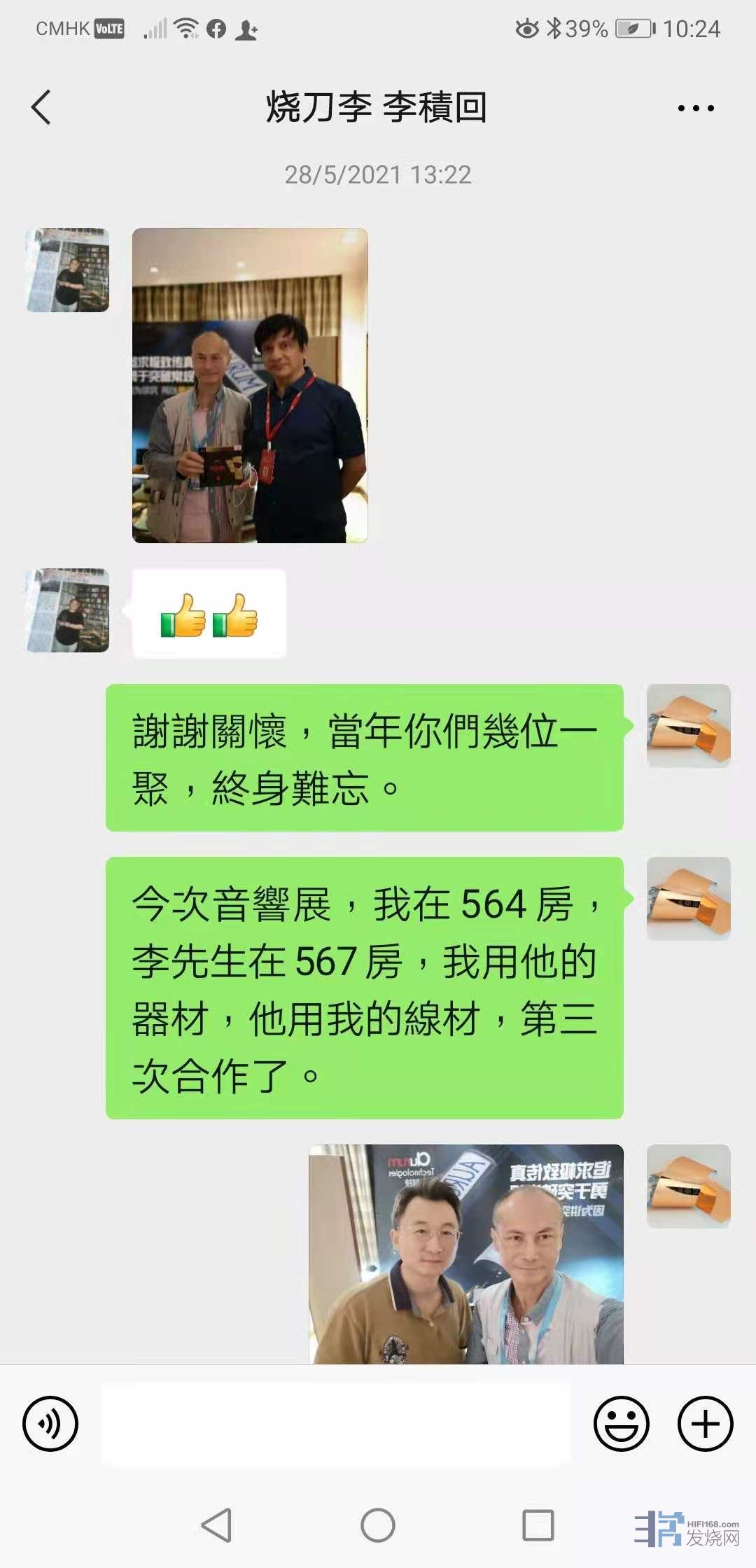
Task: Open the plus attachment menu
Action: (x=705, y=1423)
